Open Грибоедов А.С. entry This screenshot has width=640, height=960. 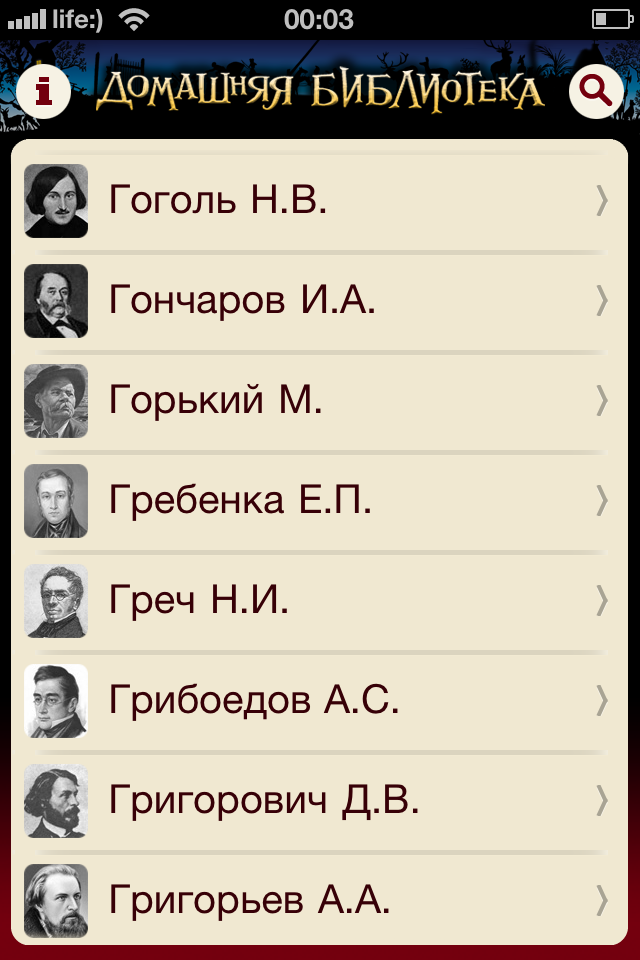[318, 701]
